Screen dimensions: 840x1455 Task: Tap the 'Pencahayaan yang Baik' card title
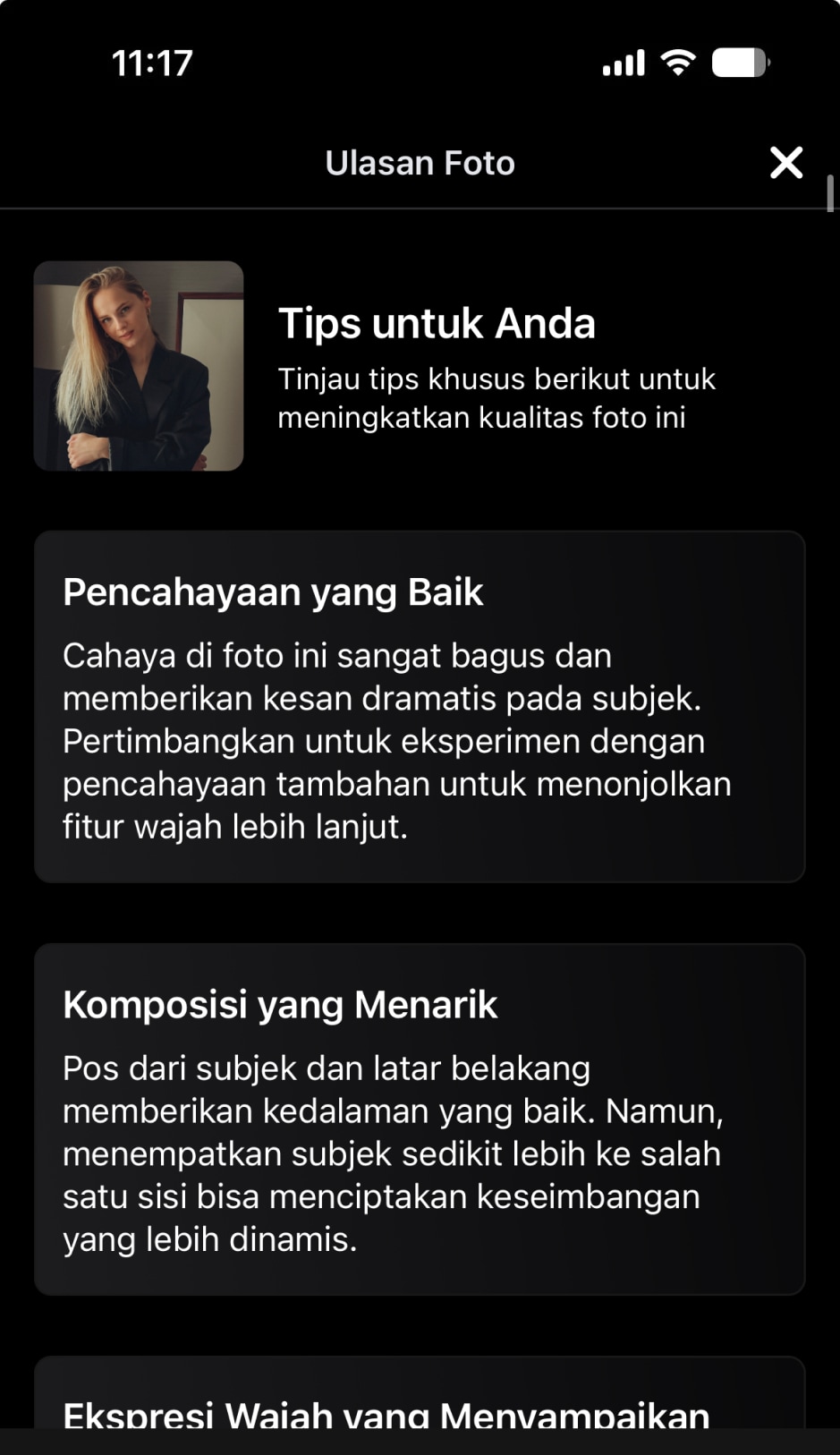click(271, 591)
